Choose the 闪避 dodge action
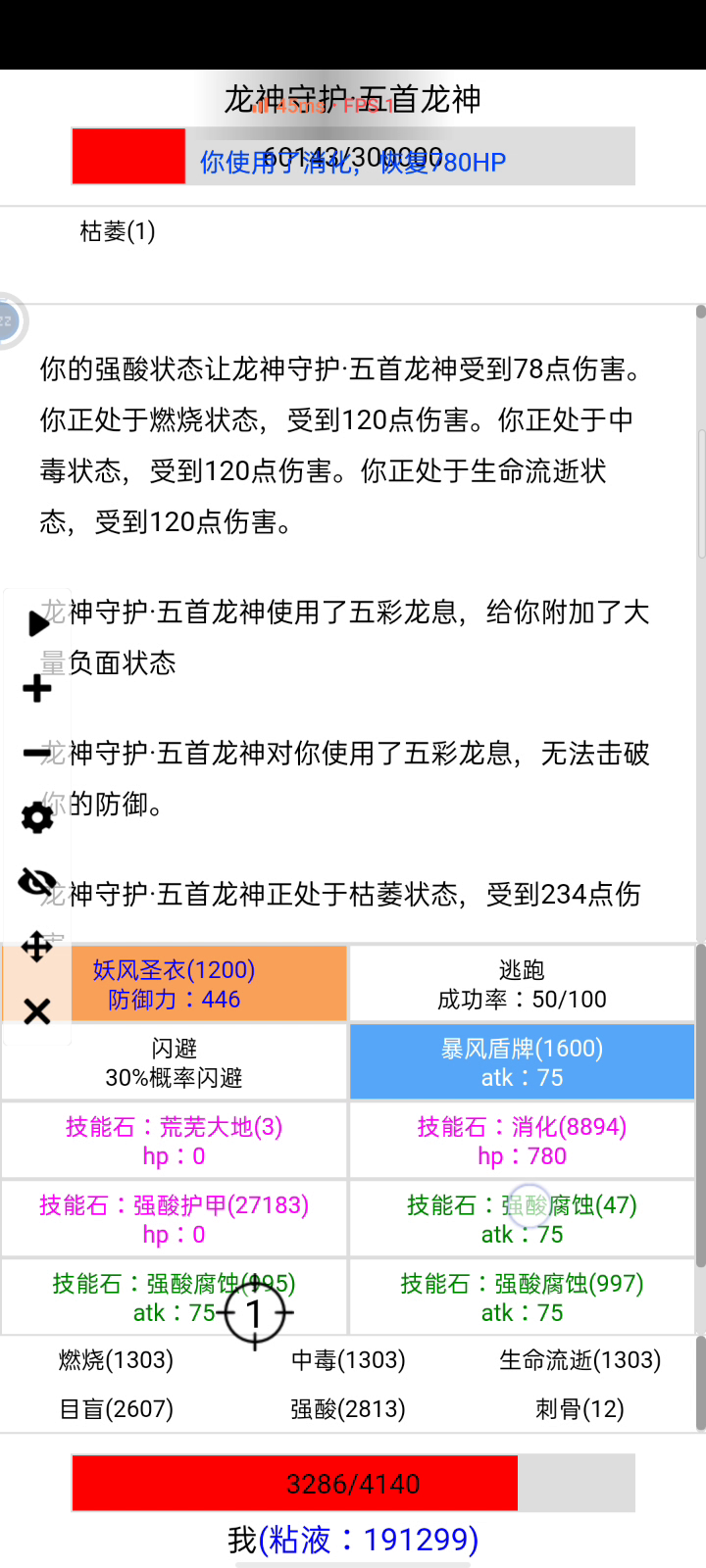 [175, 1062]
